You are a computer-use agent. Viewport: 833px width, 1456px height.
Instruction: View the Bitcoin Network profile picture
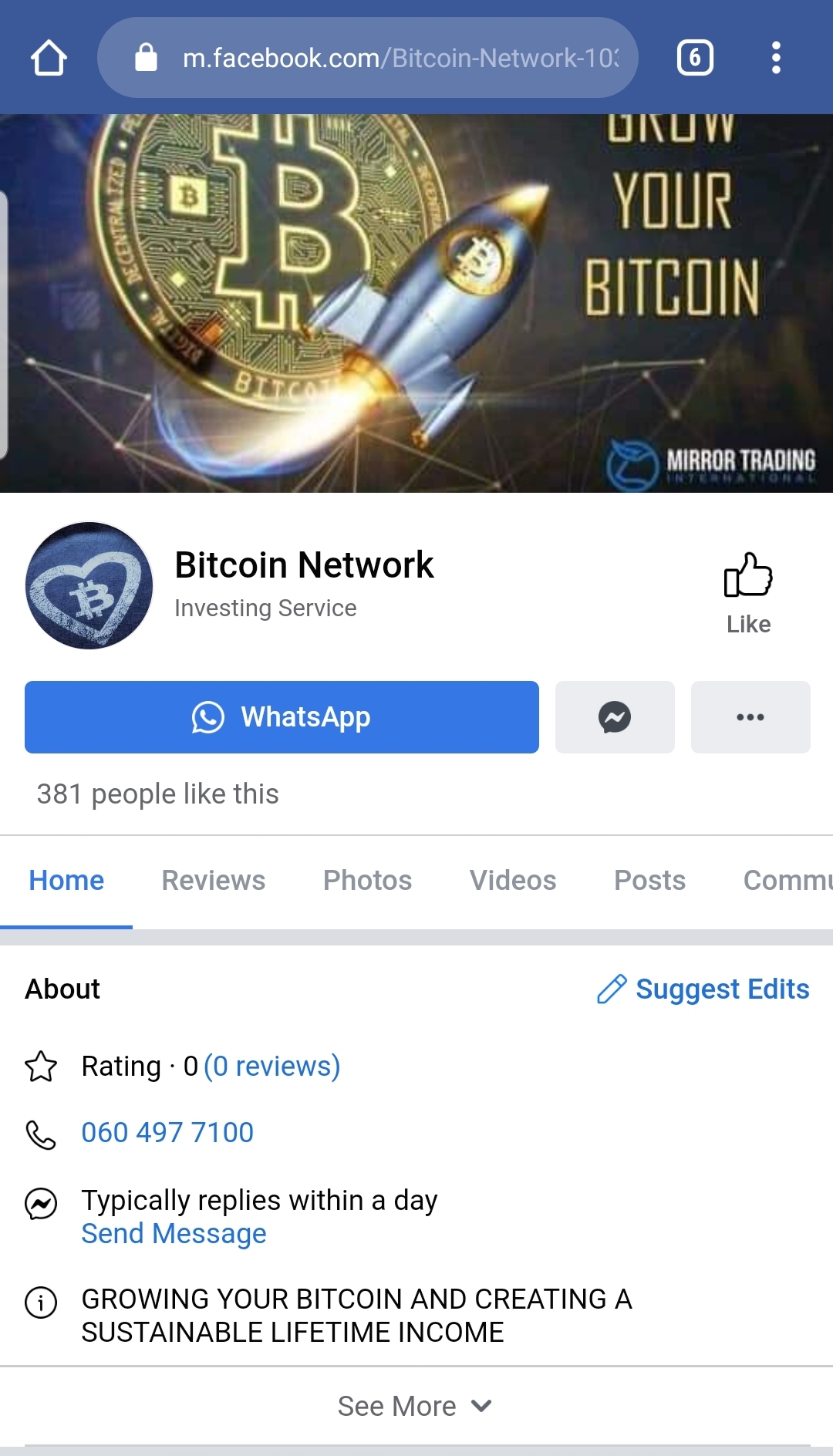pos(89,586)
